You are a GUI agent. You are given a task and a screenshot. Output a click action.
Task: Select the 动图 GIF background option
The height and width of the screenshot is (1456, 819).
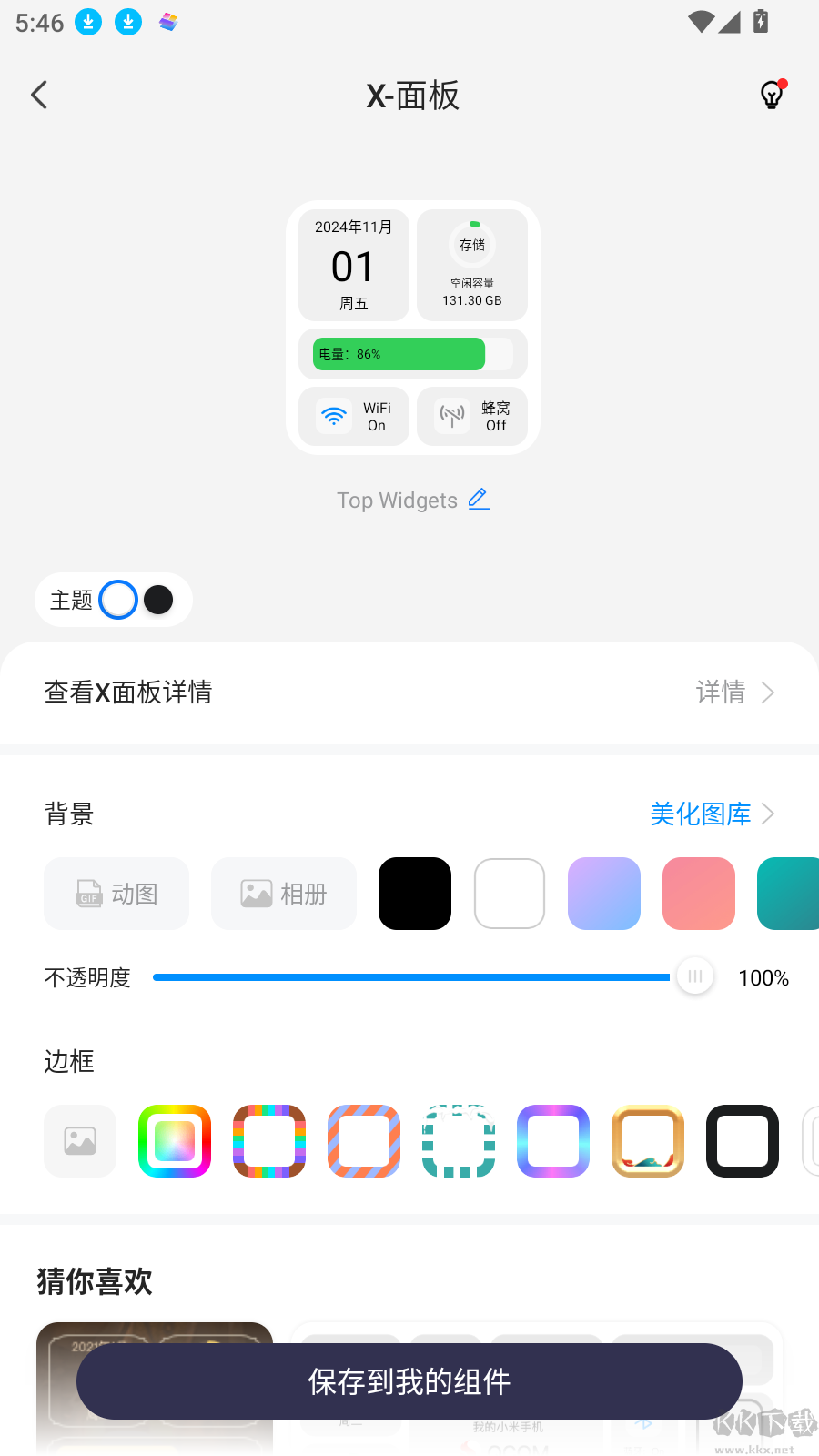click(x=116, y=893)
